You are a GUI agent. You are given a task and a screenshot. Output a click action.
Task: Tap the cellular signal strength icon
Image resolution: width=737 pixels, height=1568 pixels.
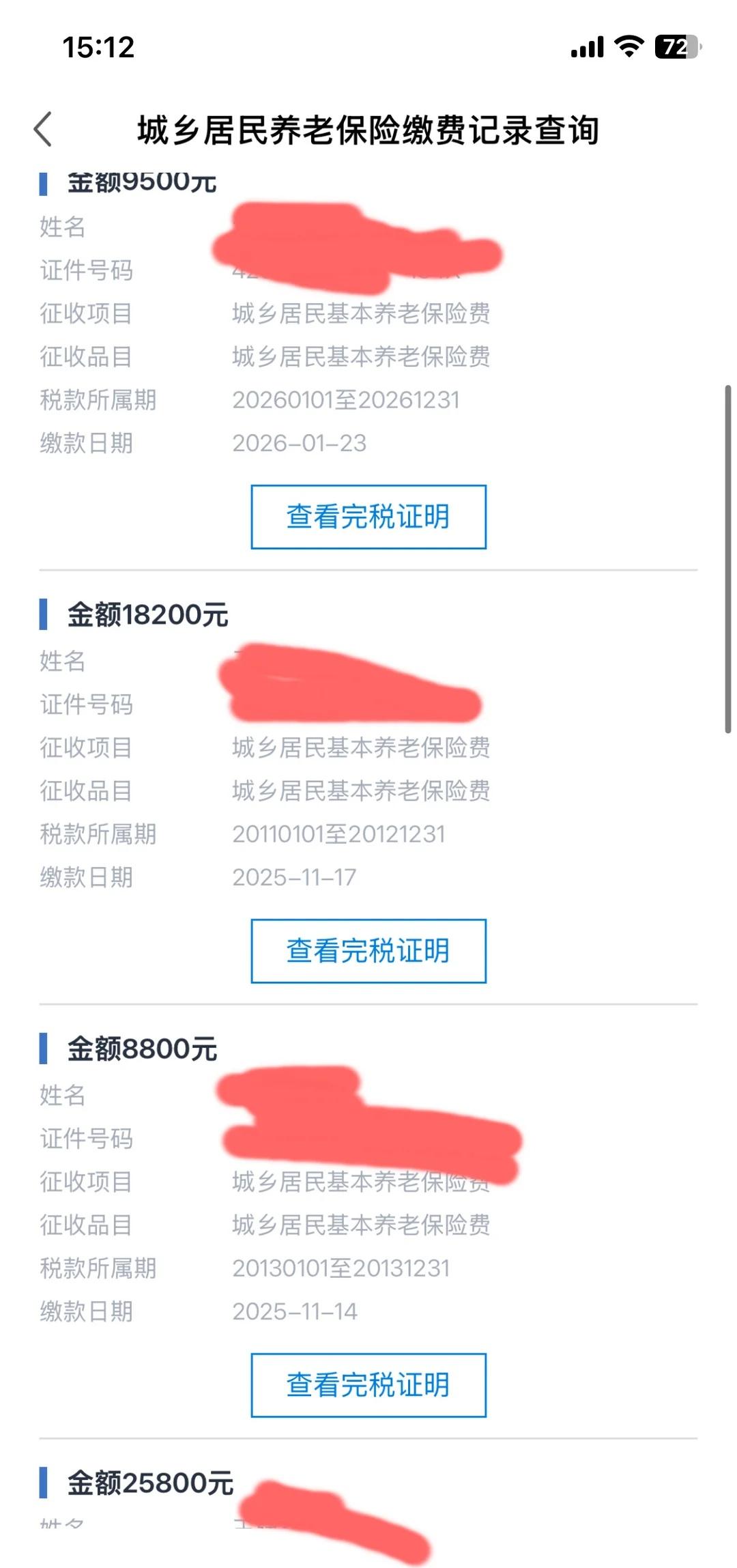[588, 45]
